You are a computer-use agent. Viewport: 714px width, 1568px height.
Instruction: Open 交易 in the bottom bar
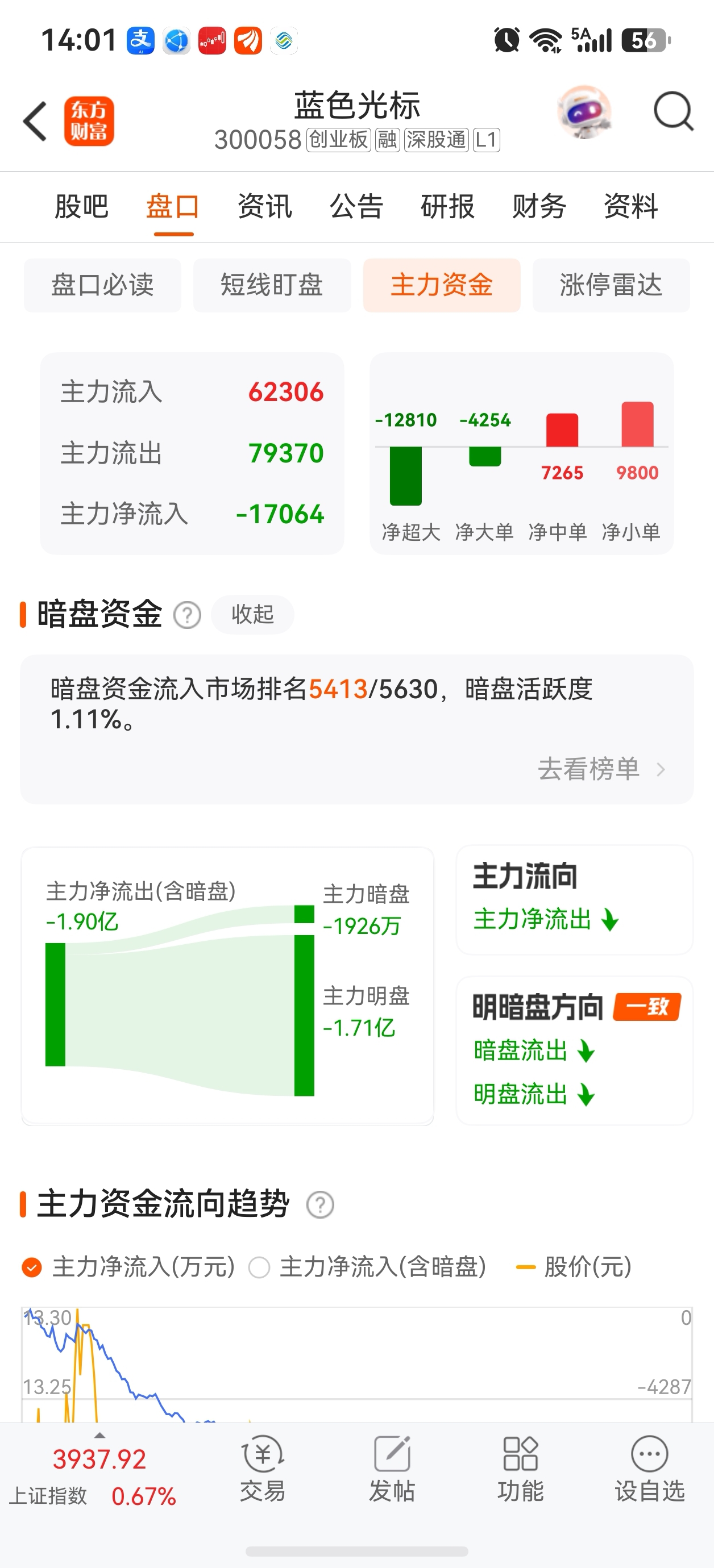pos(263,1468)
